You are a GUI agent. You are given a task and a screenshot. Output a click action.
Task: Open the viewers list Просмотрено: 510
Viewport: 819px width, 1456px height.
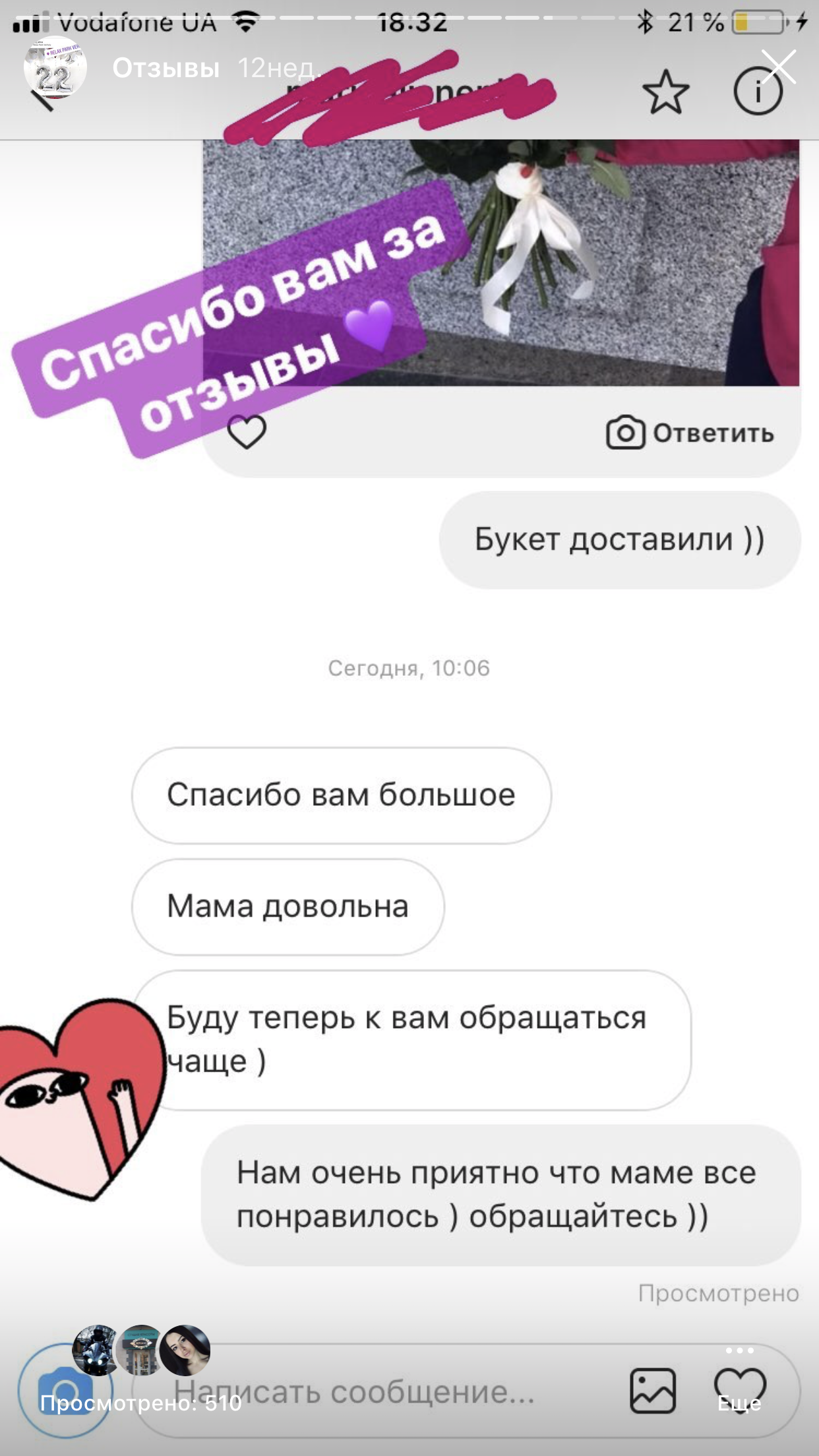pos(140,1403)
